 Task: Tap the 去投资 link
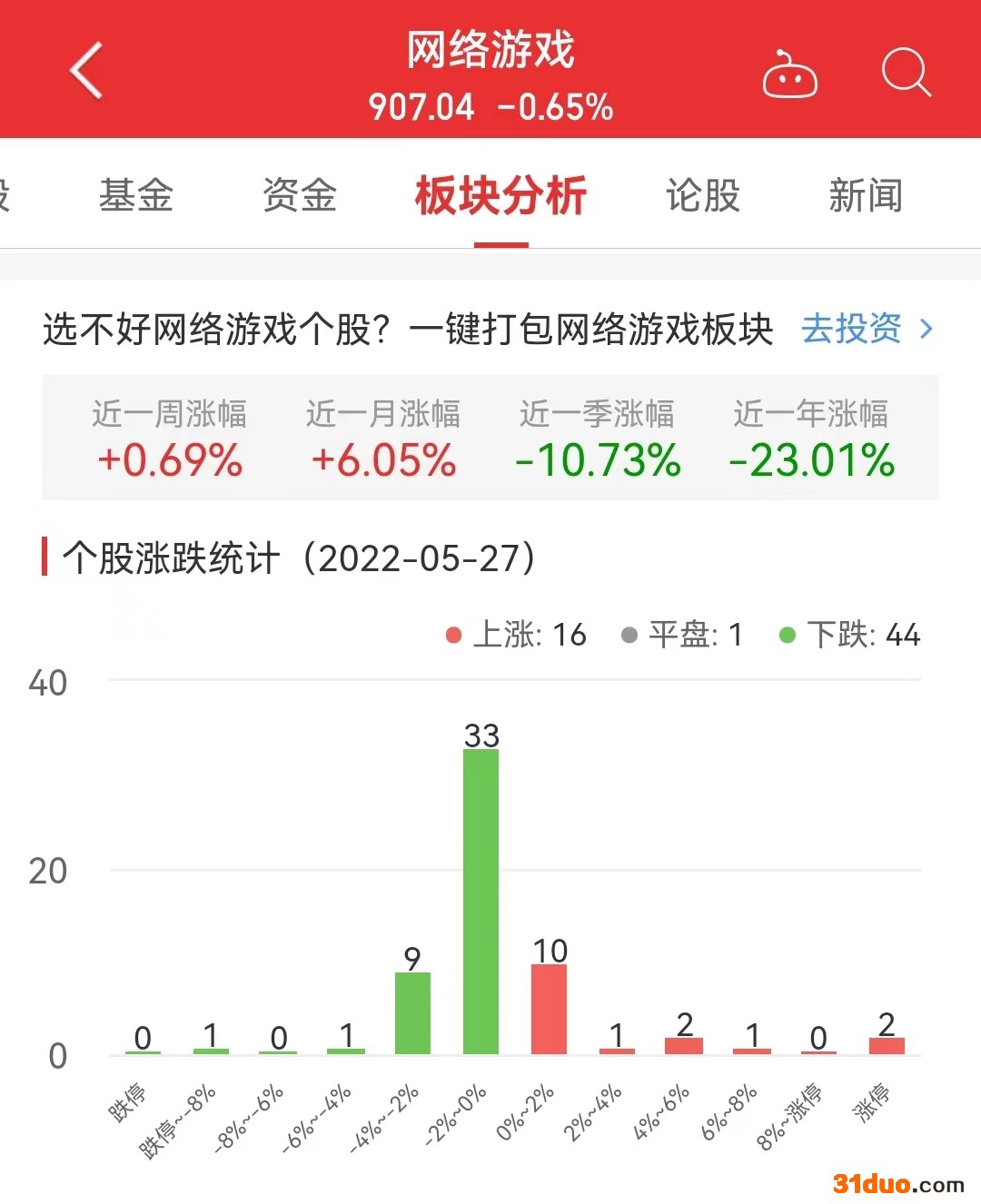[866, 329]
